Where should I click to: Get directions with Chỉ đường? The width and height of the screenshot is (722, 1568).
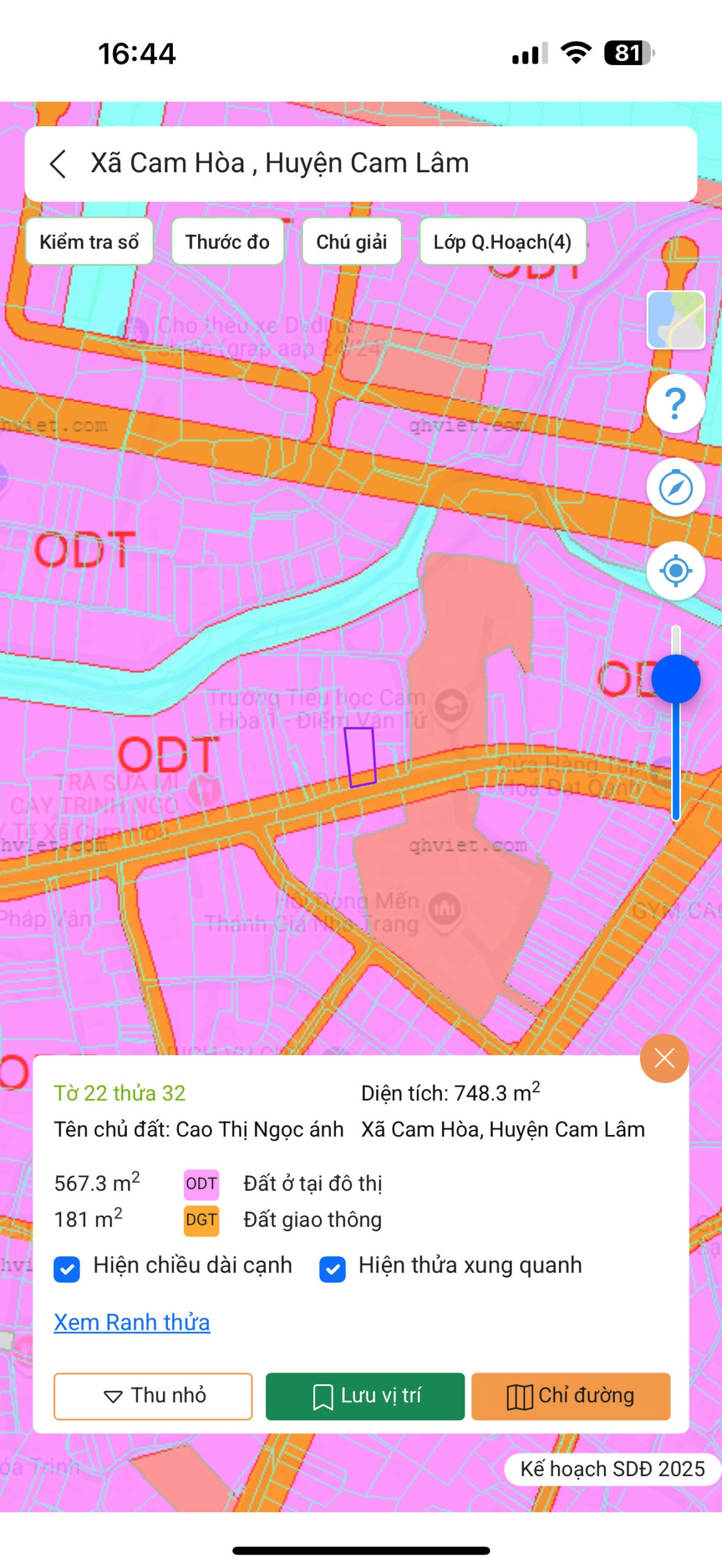pos(571,1396)
